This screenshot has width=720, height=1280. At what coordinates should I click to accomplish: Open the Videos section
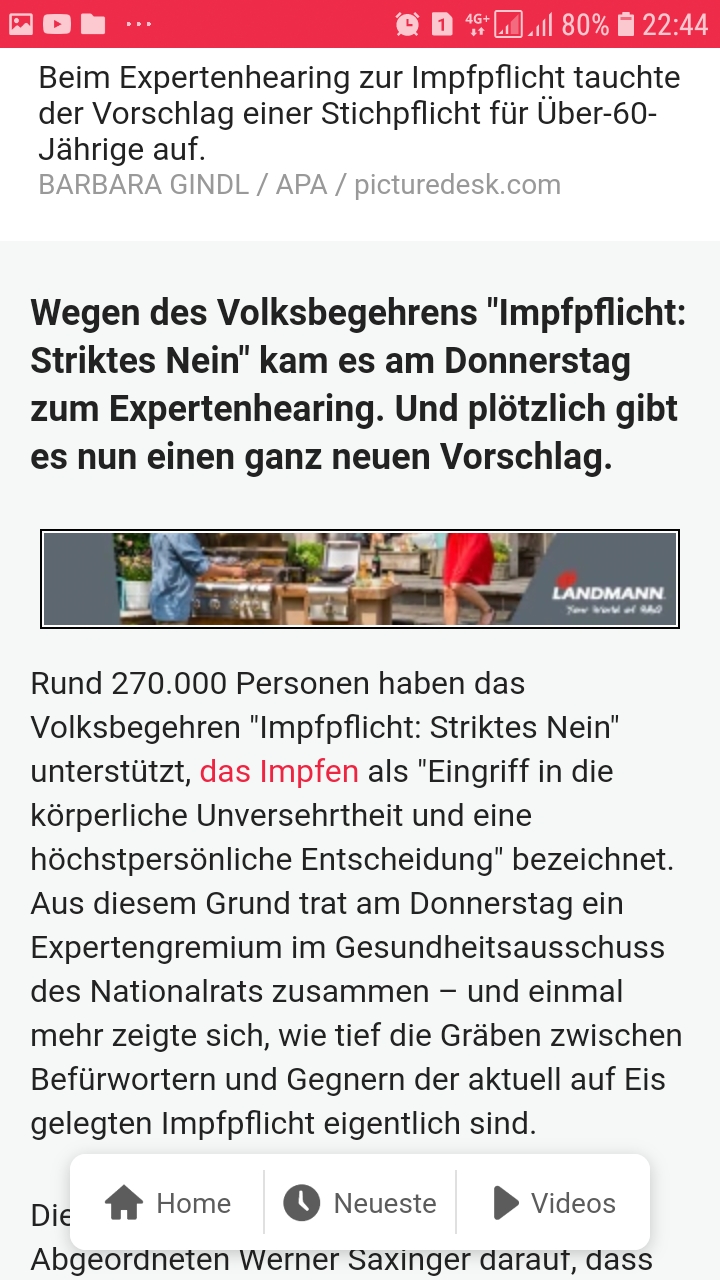tap(554, 1202)
